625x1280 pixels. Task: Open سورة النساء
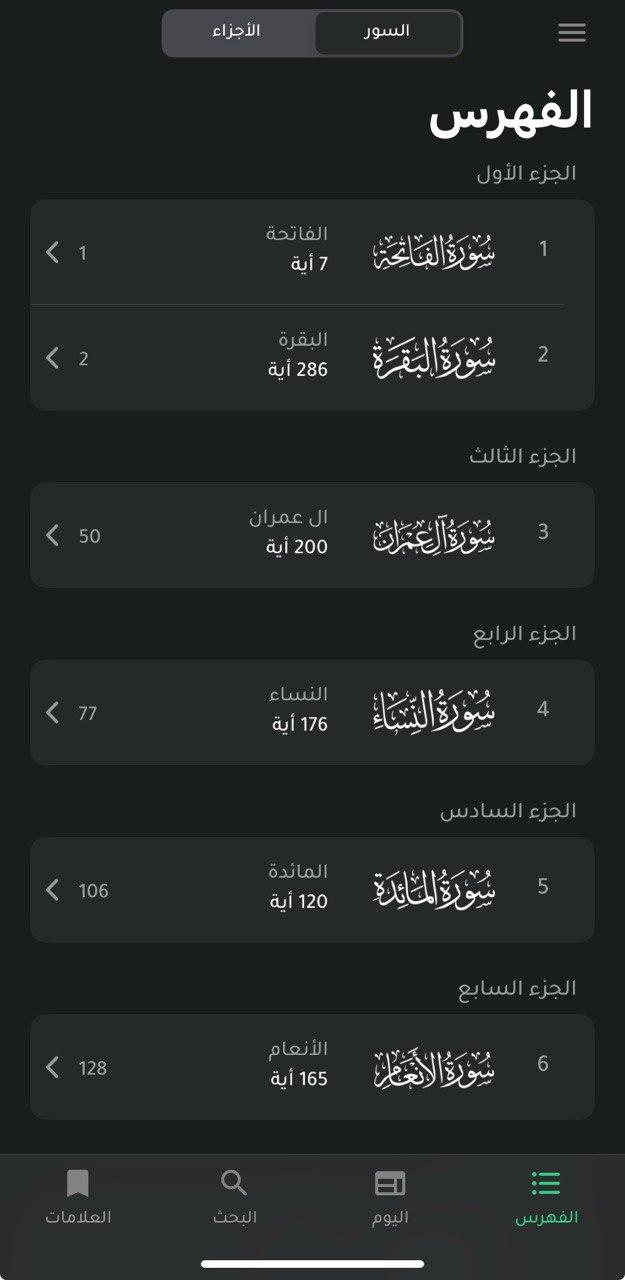point(312,711)
